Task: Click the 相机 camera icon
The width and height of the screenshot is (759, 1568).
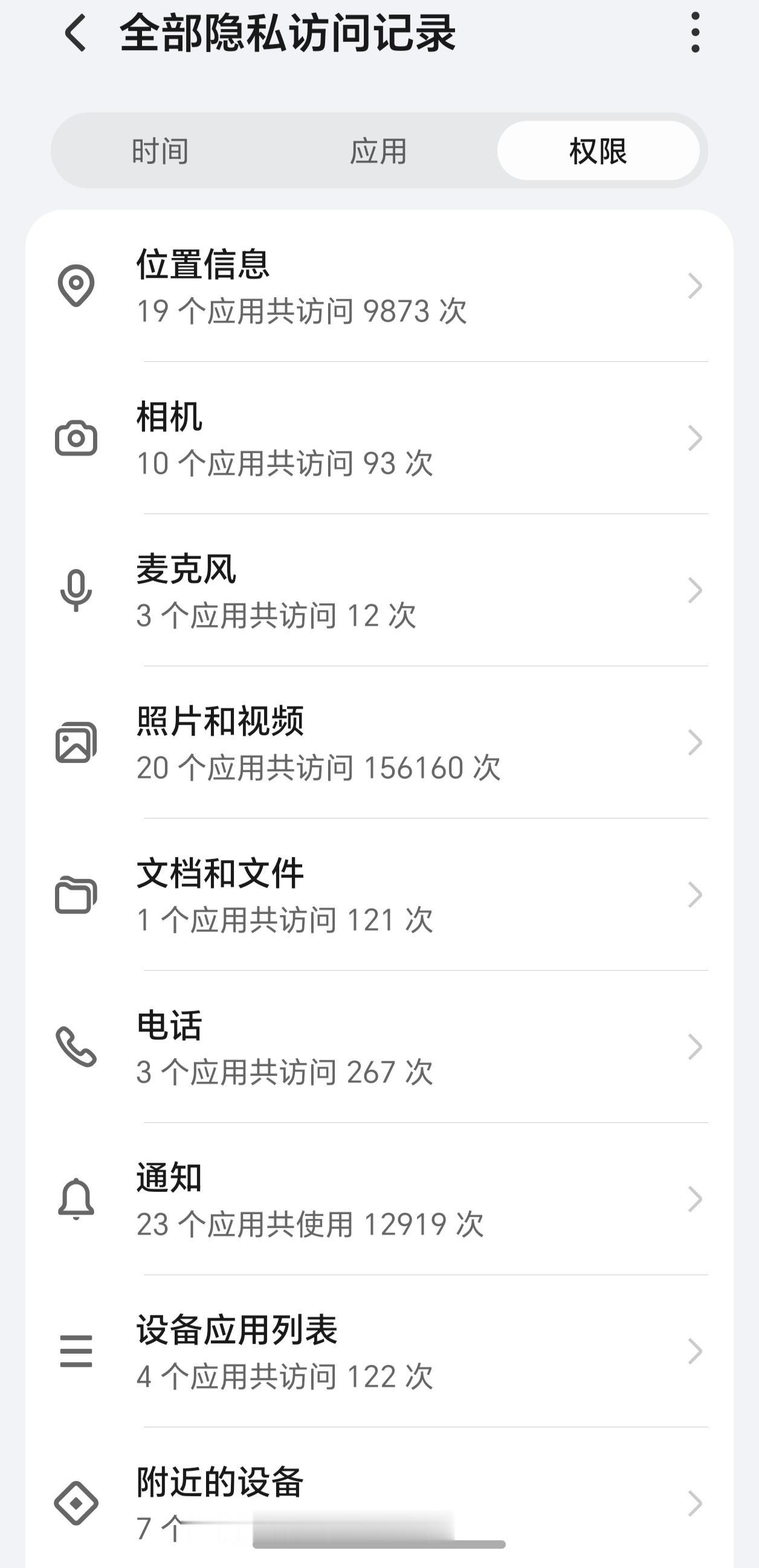Action: [76, 437]
